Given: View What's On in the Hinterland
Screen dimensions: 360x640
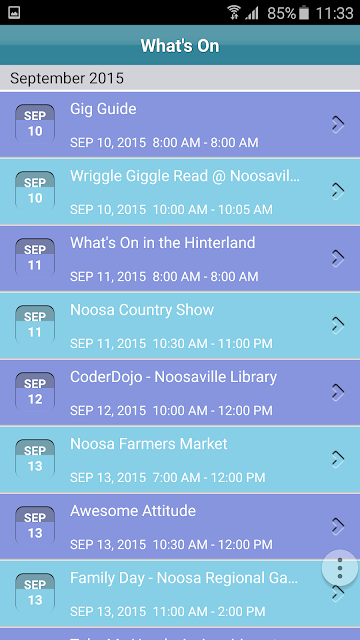Looking at the screenshot, I should click(x=180, y=258).
